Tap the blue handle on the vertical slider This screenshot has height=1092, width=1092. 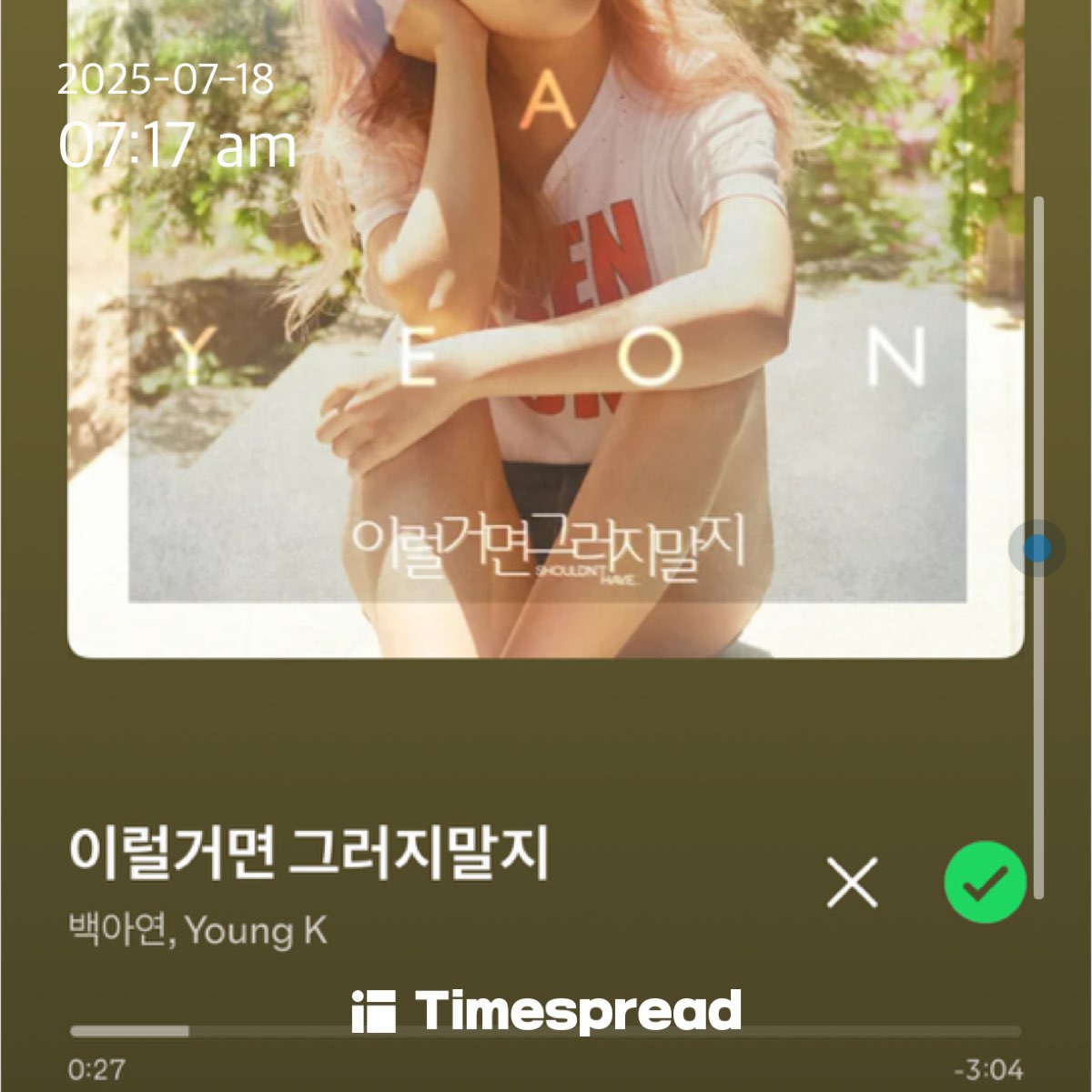coord(1036,549)
